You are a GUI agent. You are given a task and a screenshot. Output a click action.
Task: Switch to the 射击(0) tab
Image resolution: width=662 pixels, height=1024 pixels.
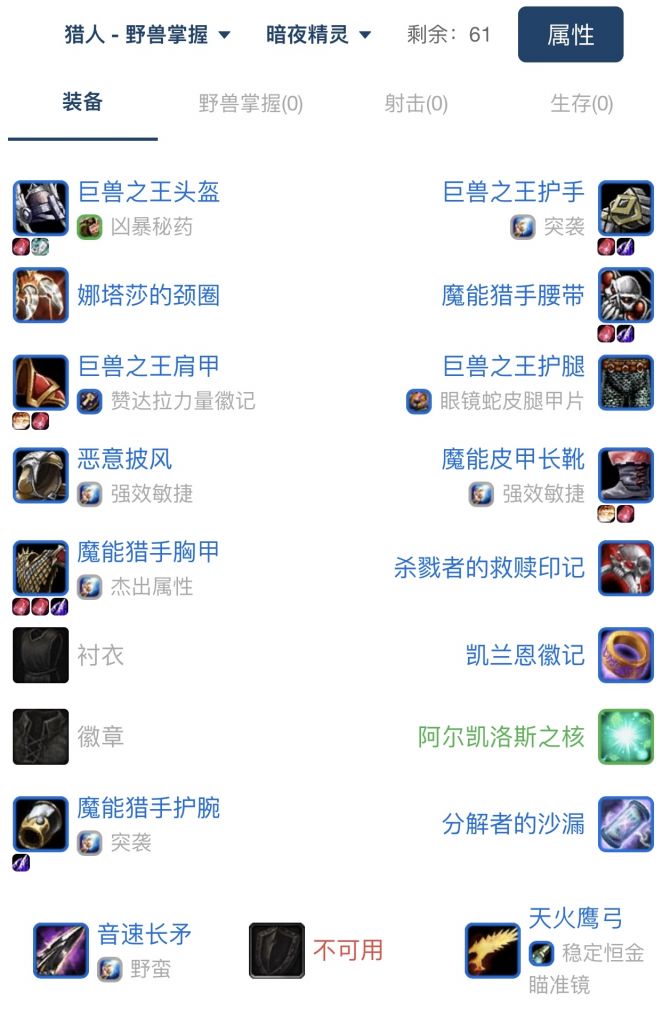coord(416,103)
